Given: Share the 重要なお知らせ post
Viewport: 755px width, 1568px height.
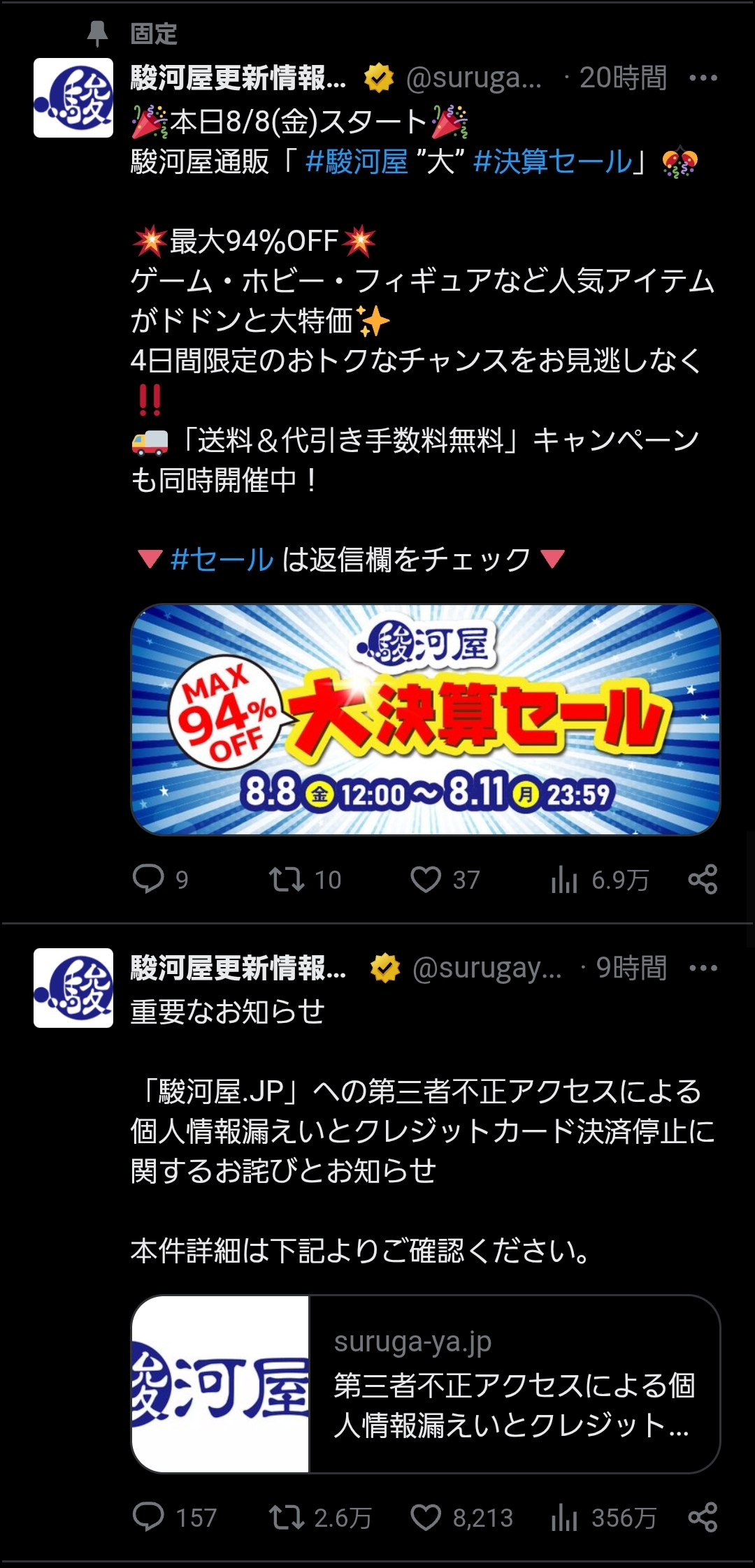Looking at the screenshot, I should (703, 1518).
